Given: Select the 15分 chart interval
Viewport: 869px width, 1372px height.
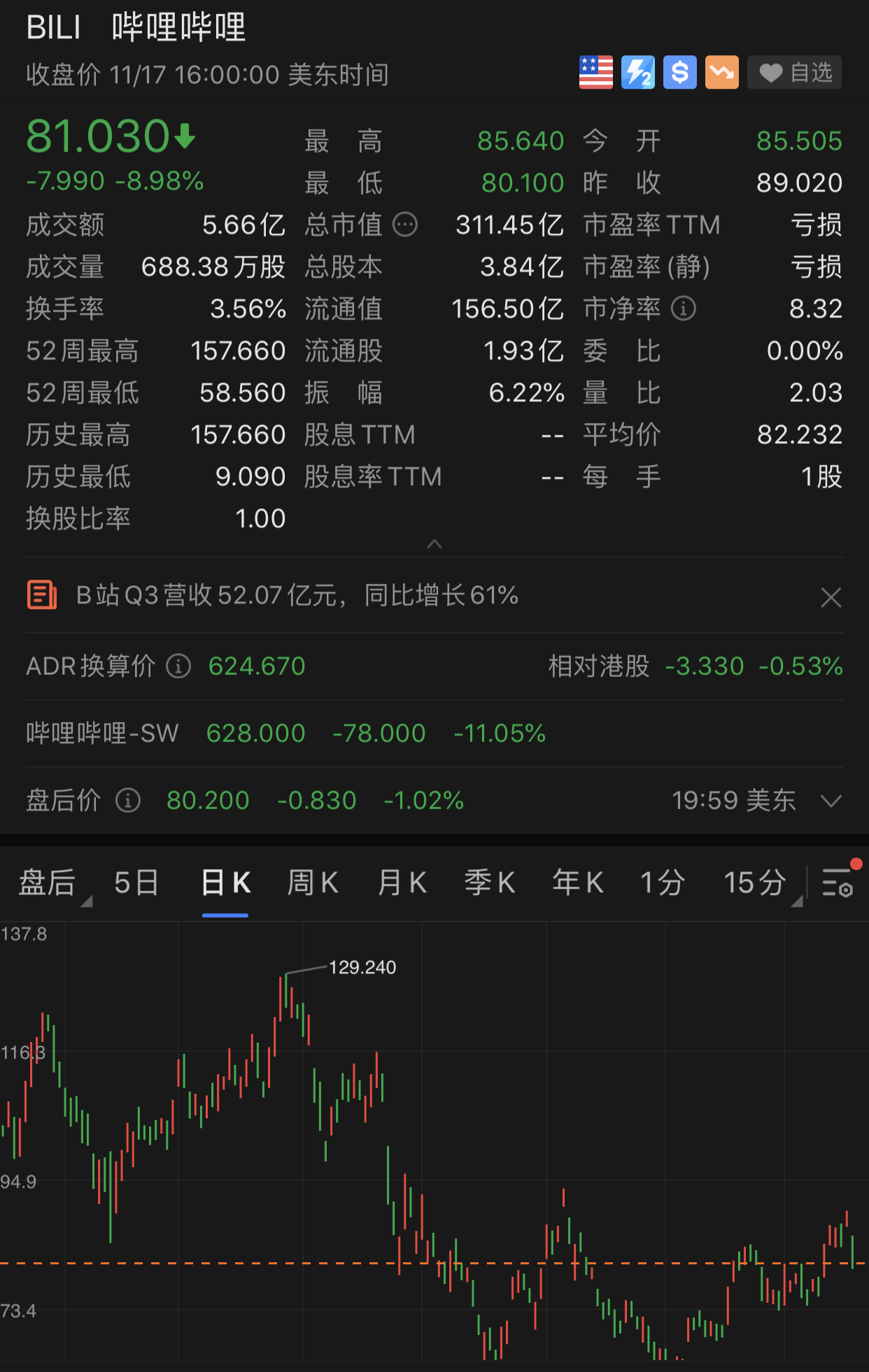Looking at the screenshot, I should (x=754, y=882).
